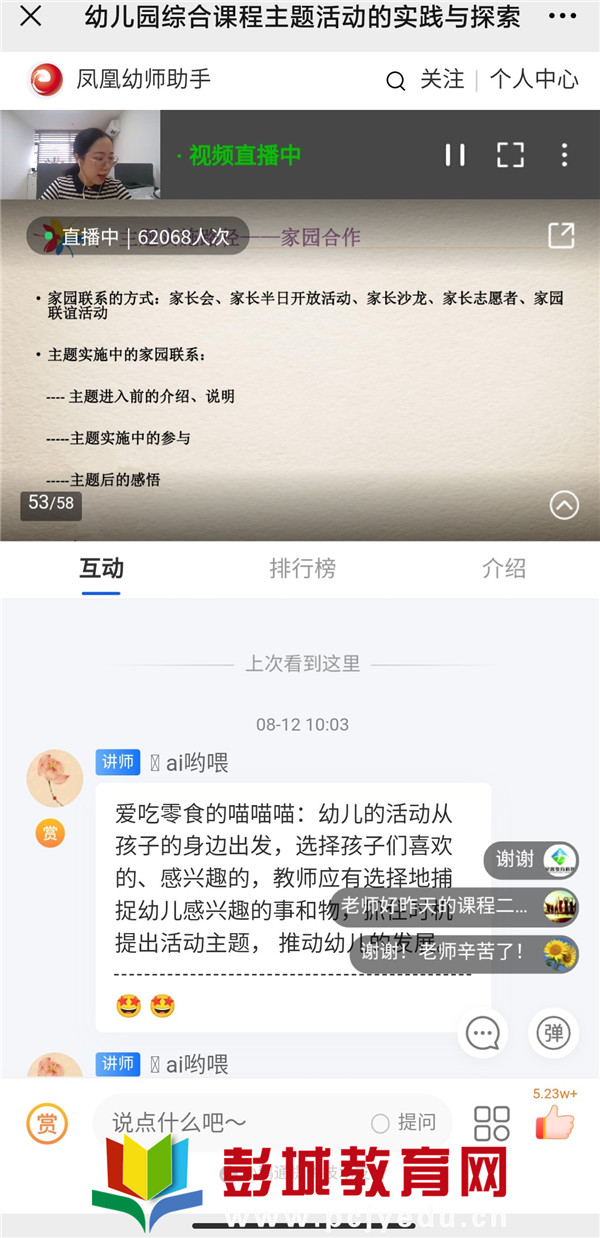This screenshot has height=1238, width=600.
Task: Like the live stream with thumbs-up
Action: point(554,1121)
